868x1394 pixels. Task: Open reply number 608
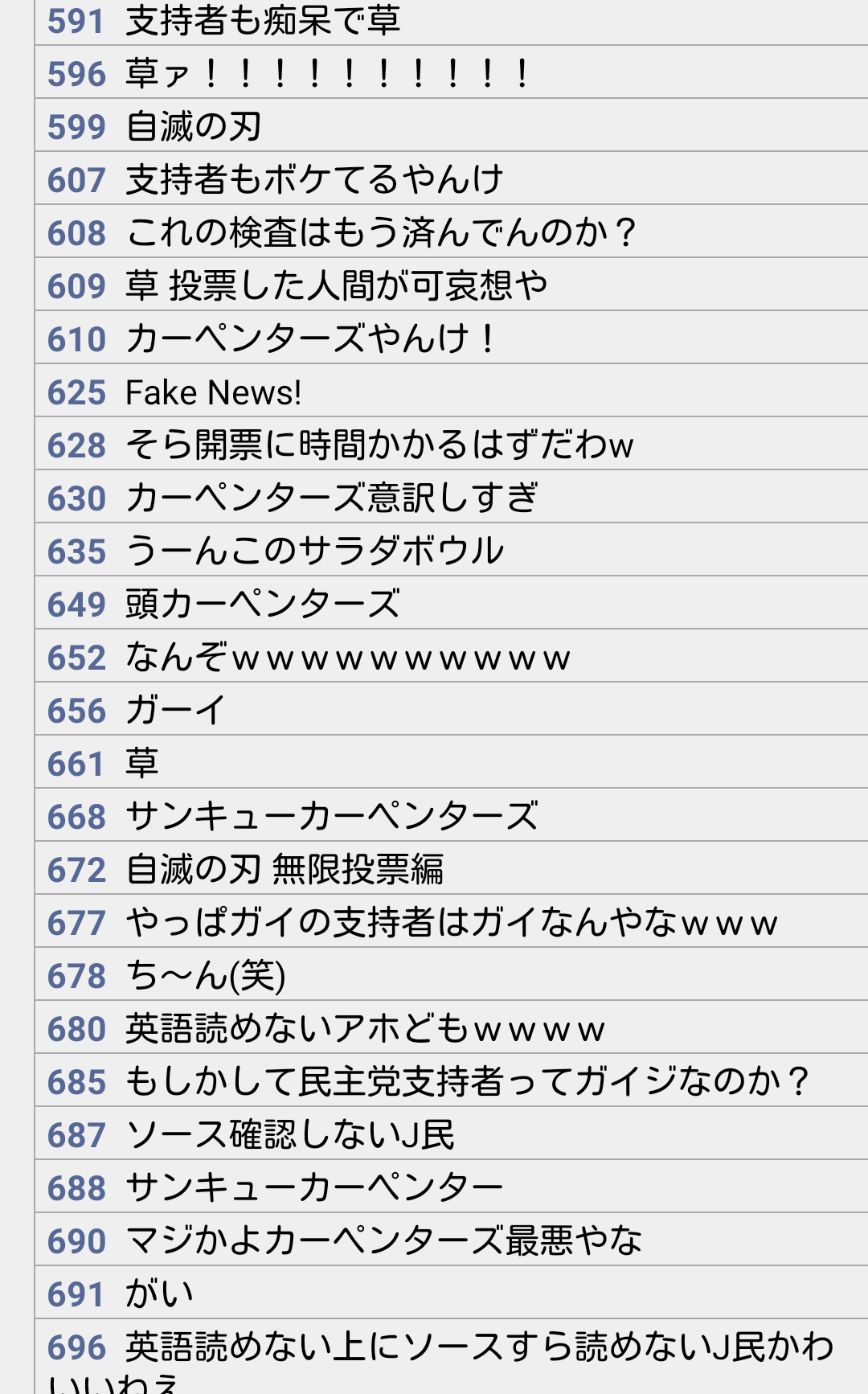pos(76,233)
